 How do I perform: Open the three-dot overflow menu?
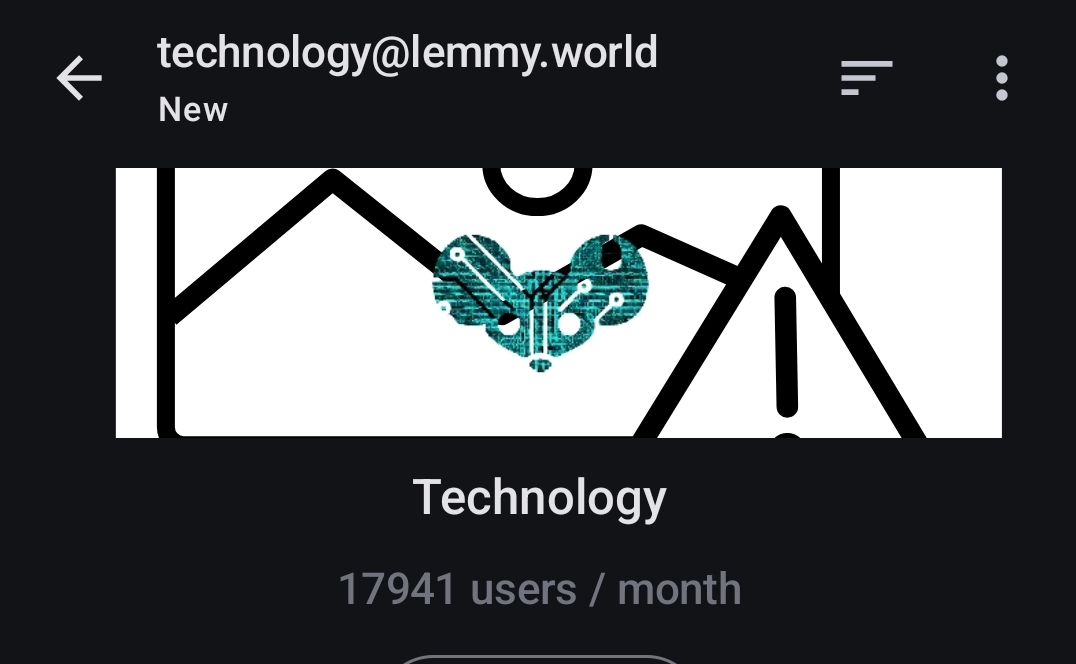pos(1001,78)
